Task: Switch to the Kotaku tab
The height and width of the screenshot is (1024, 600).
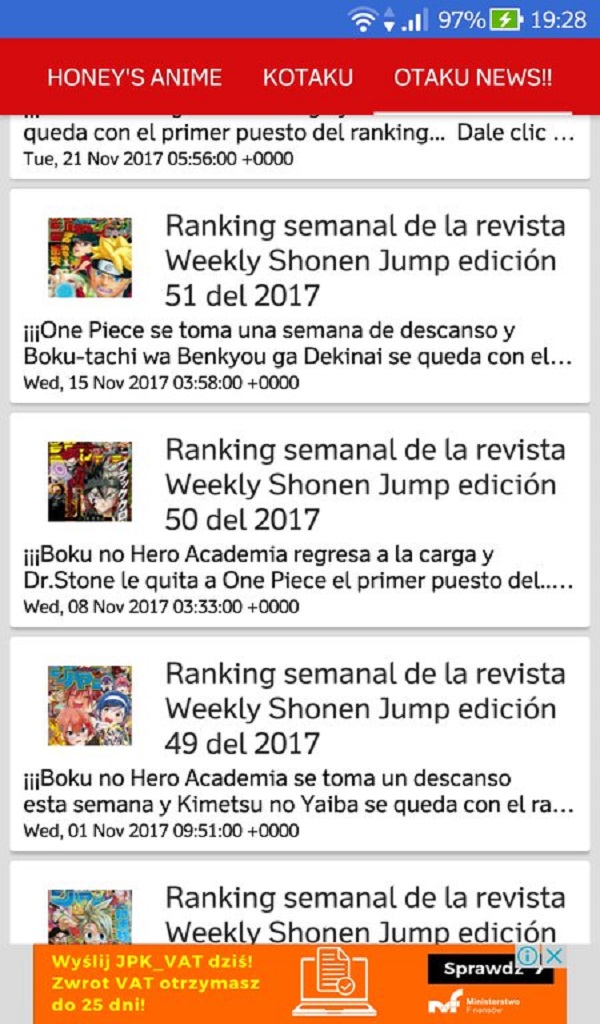Action: pyautogui.click(x=307, y=78)
